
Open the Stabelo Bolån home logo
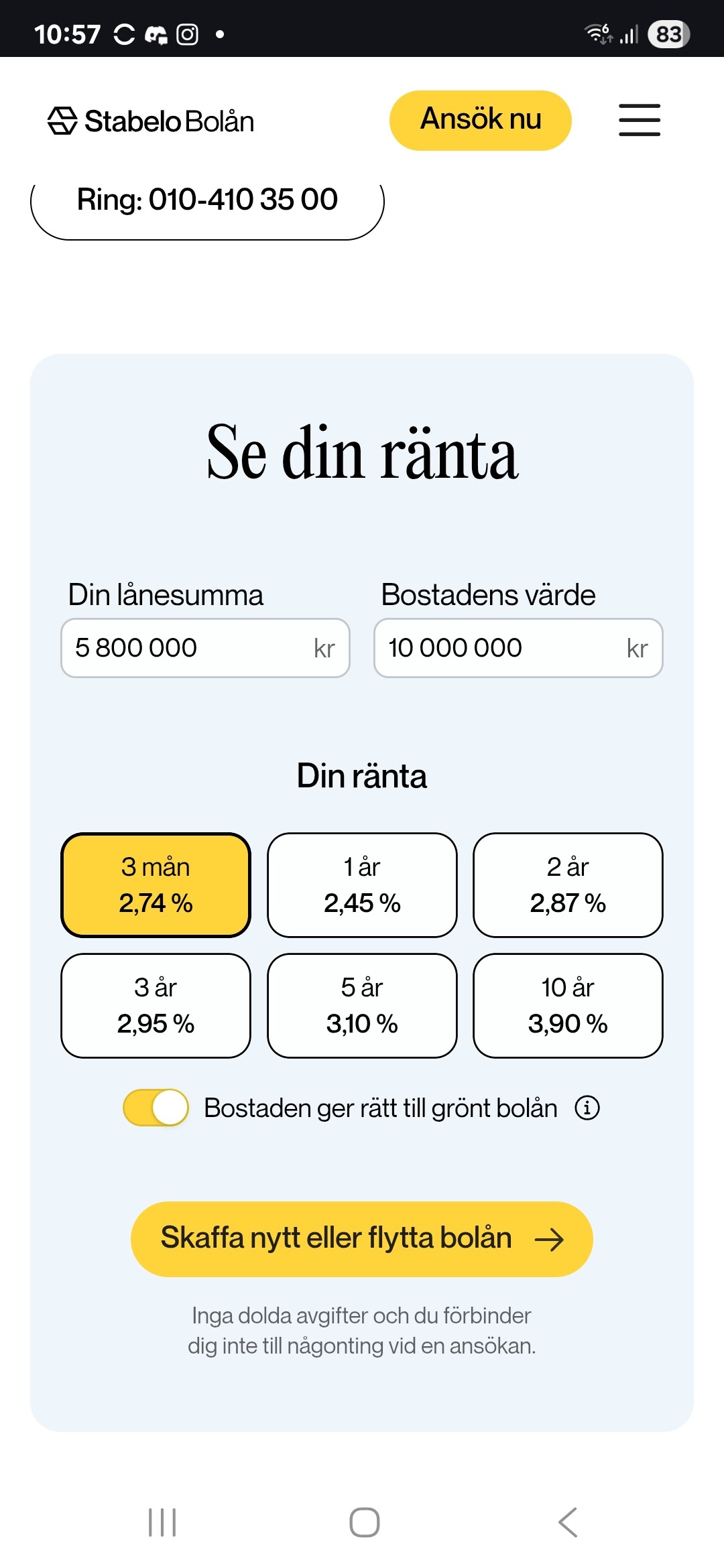pyautogui.click(x=151, y=121)
